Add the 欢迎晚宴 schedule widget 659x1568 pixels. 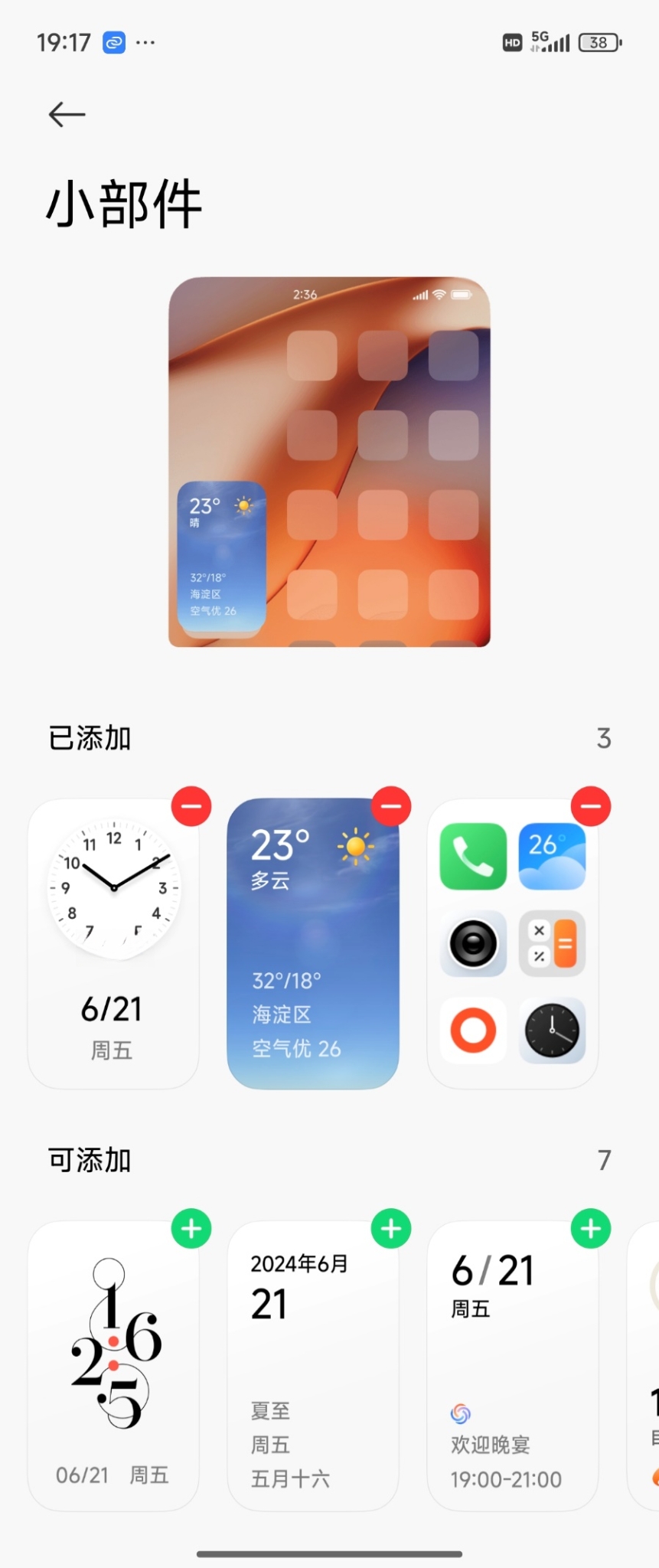[x=591, y=1228]
